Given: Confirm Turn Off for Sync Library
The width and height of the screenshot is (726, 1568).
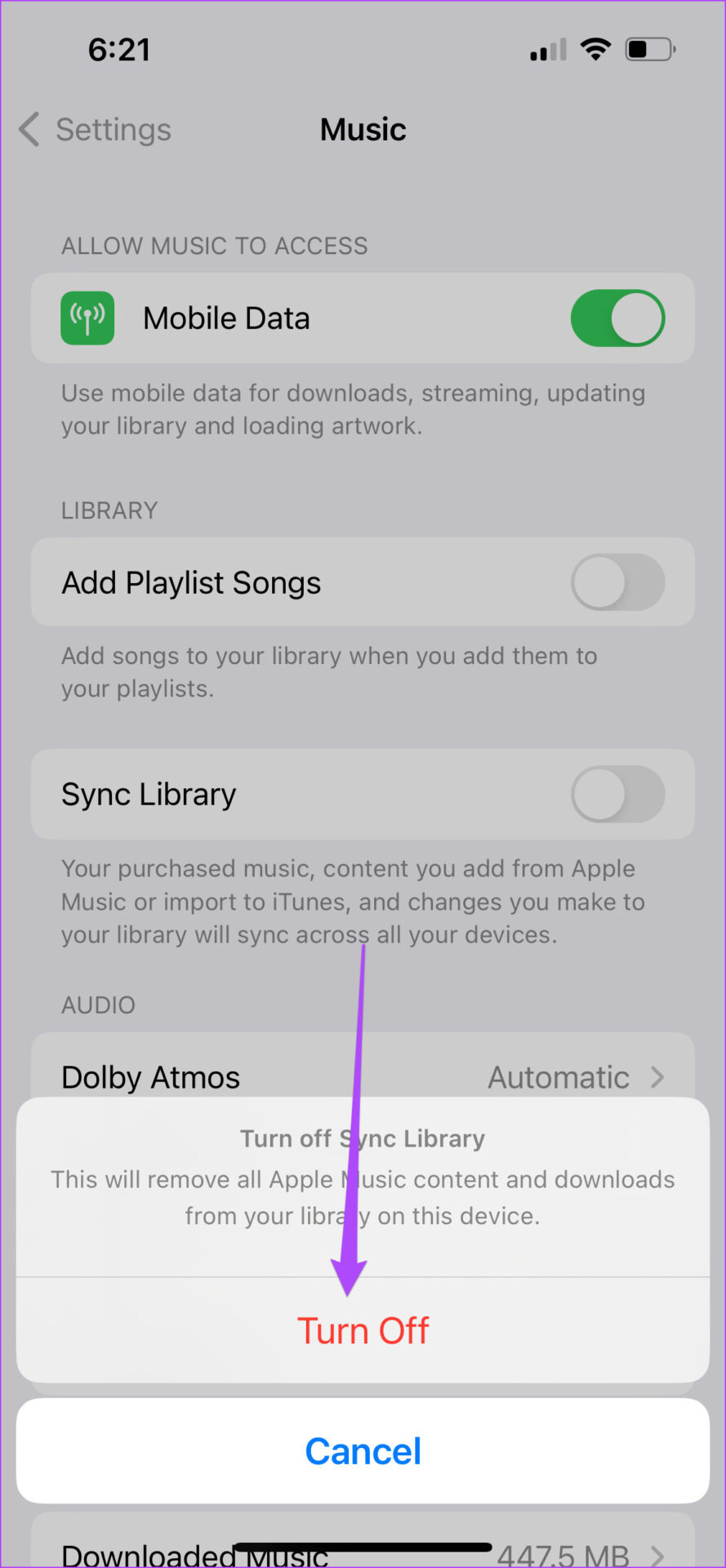Looking at the screenshot, I should [x=363, y=1330].
